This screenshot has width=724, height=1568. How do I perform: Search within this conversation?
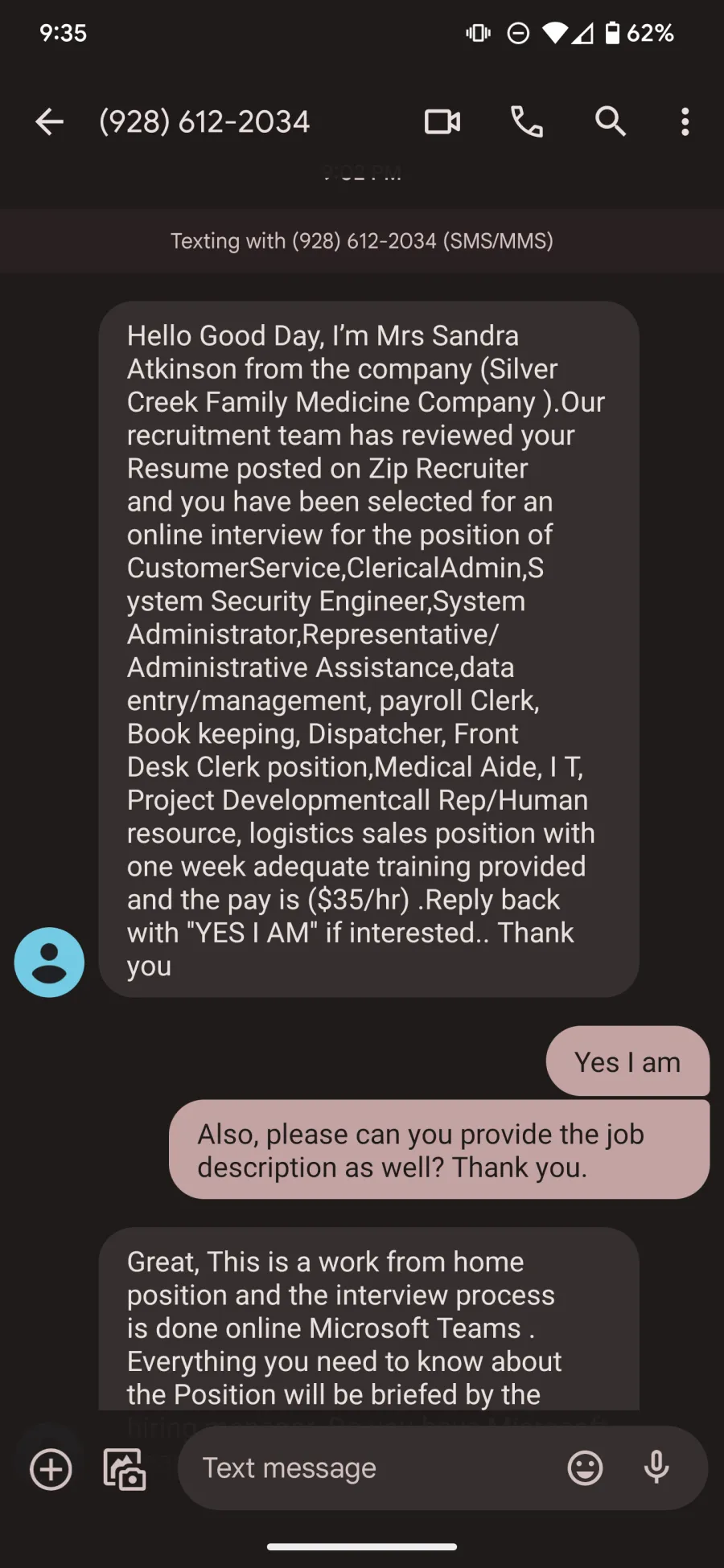click(611, 122)
